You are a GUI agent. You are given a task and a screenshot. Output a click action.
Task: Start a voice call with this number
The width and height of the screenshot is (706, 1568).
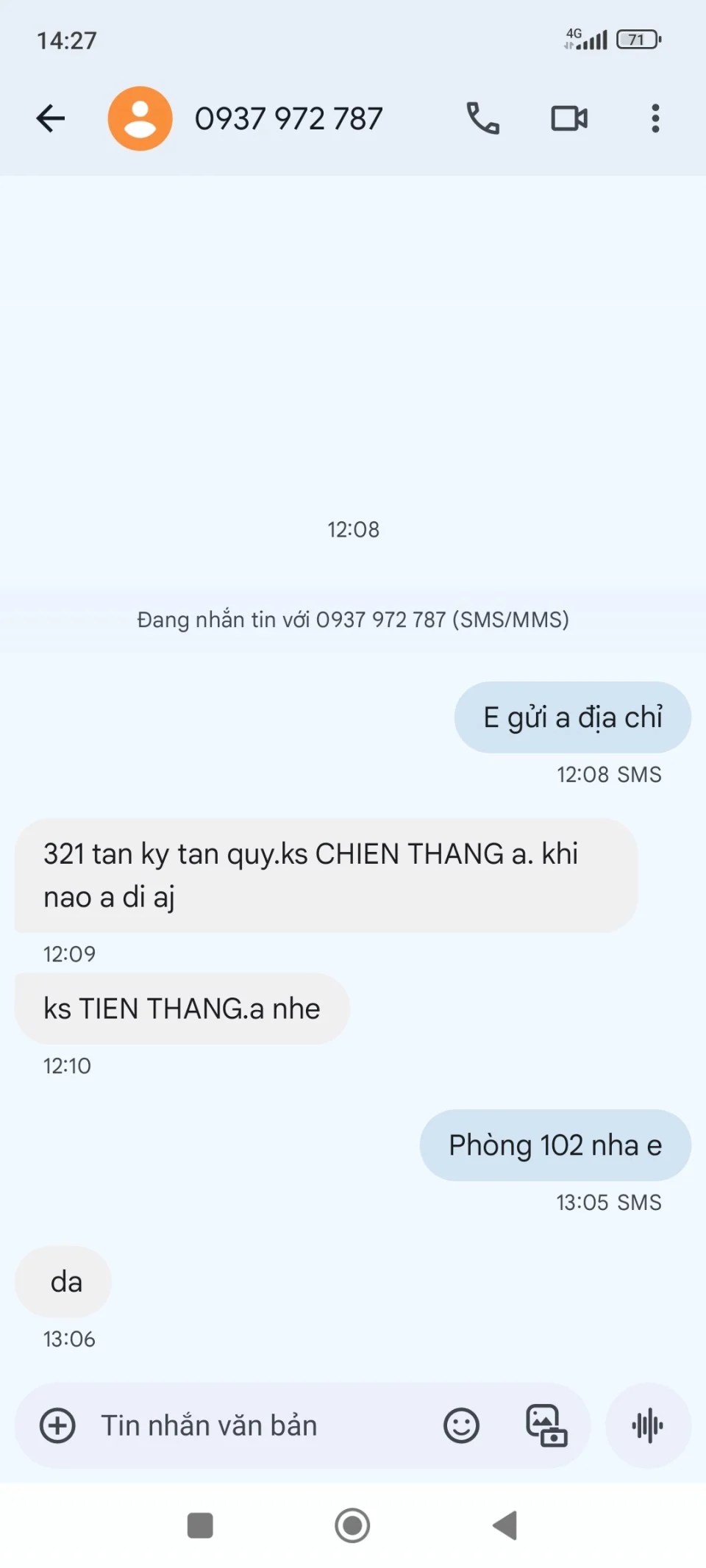(482, 118)
